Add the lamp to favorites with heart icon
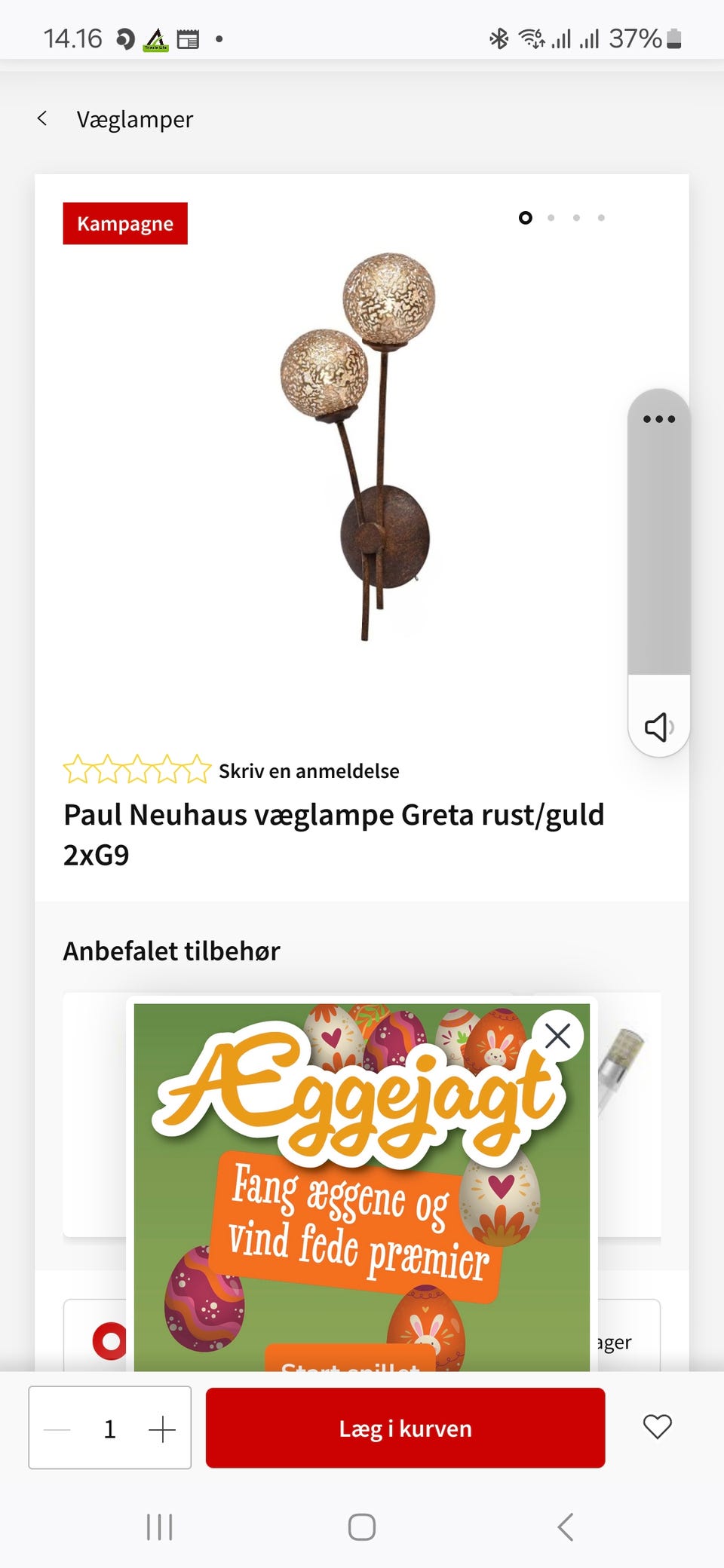 (657, 1427)
